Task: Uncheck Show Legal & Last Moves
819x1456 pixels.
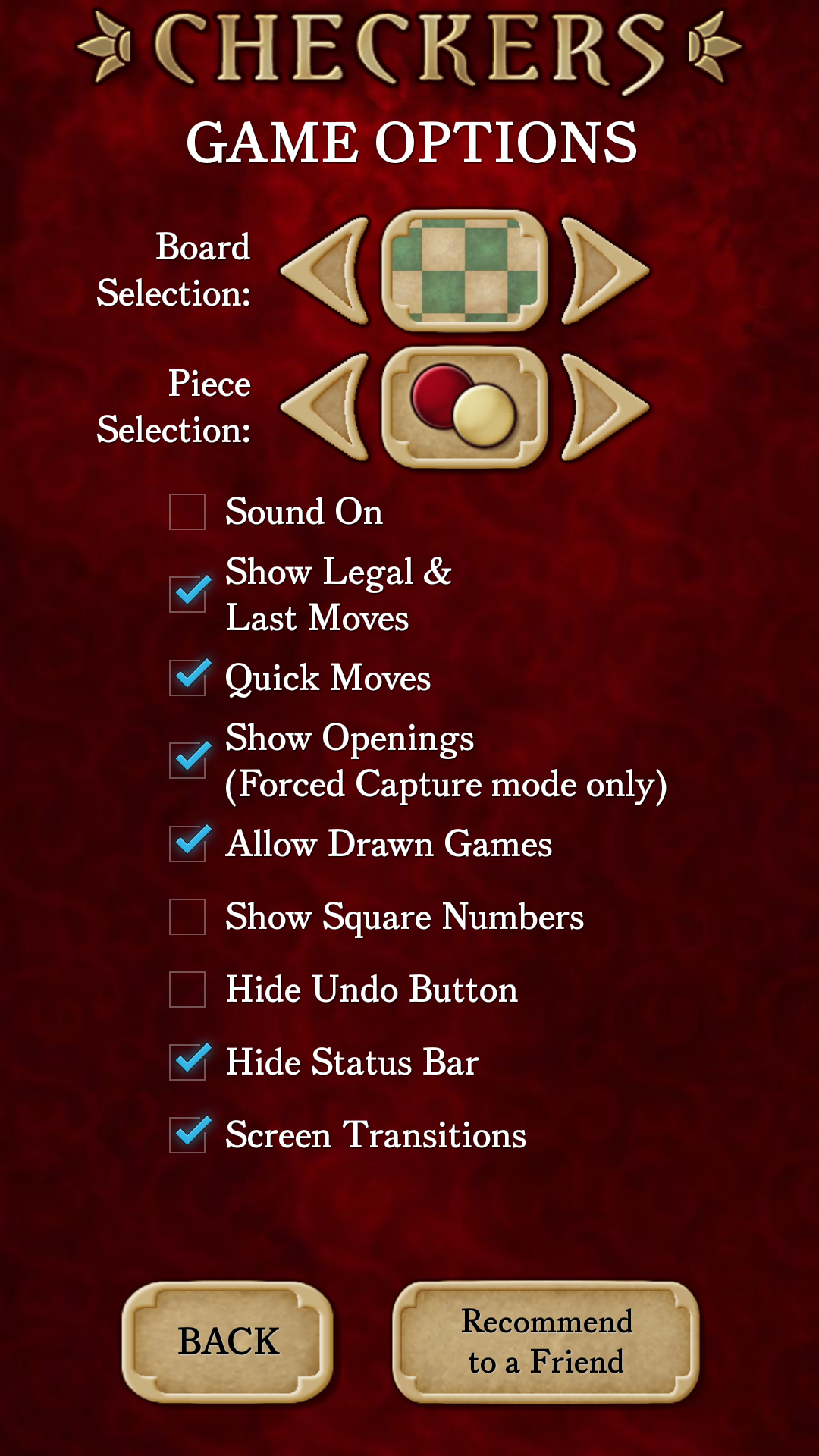Action: coord(187,595)
